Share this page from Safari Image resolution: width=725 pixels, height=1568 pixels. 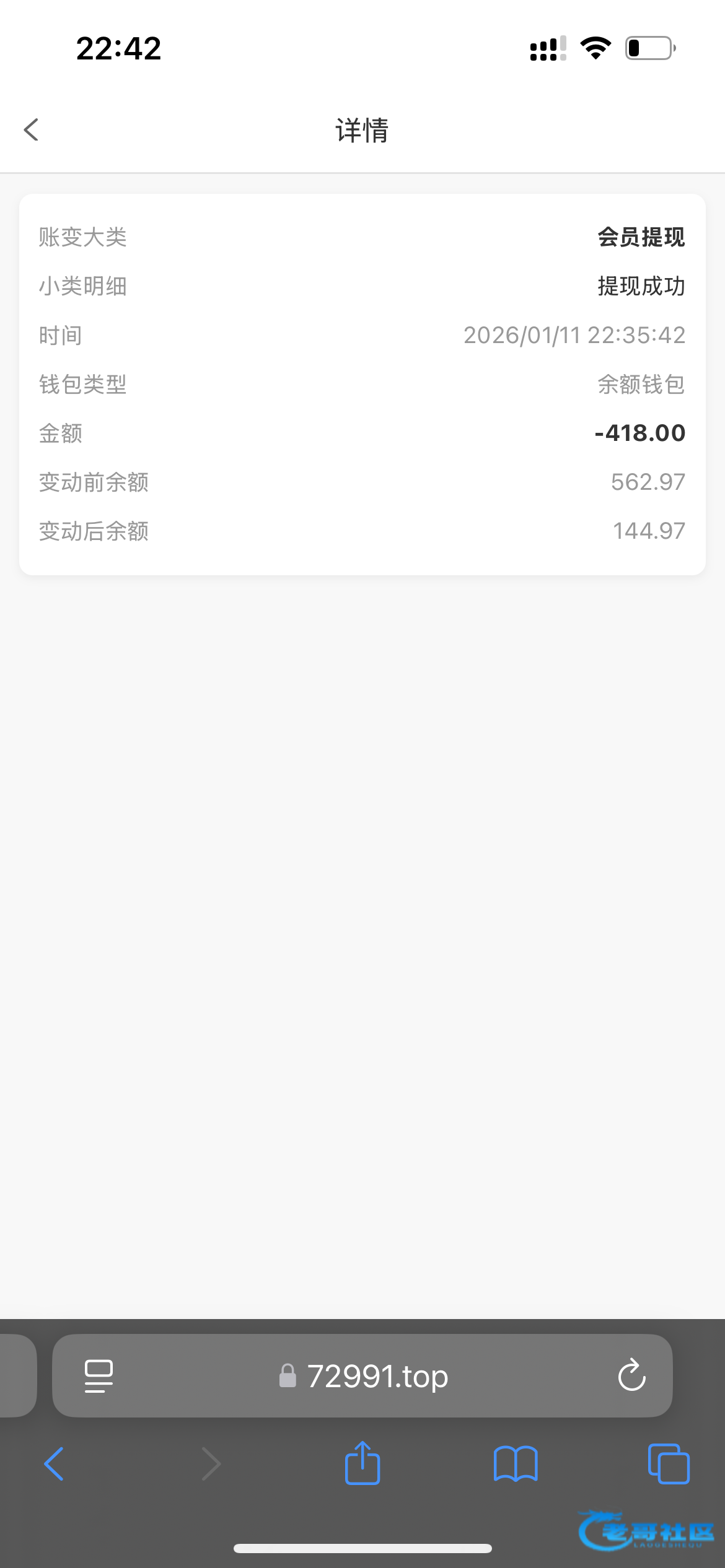point(362,1463)
